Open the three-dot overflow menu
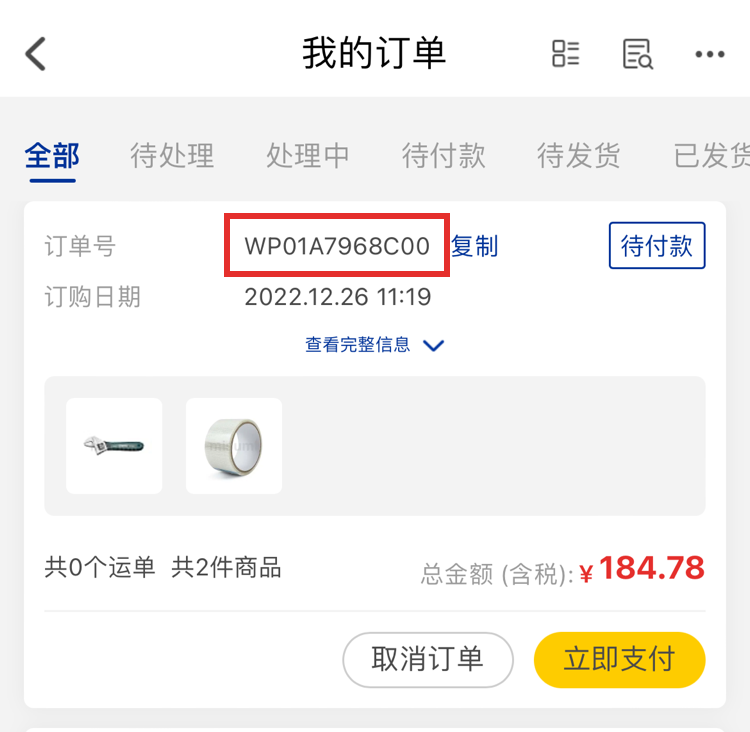The height and width of the screenshot is (732, 750). click(709, 54)
